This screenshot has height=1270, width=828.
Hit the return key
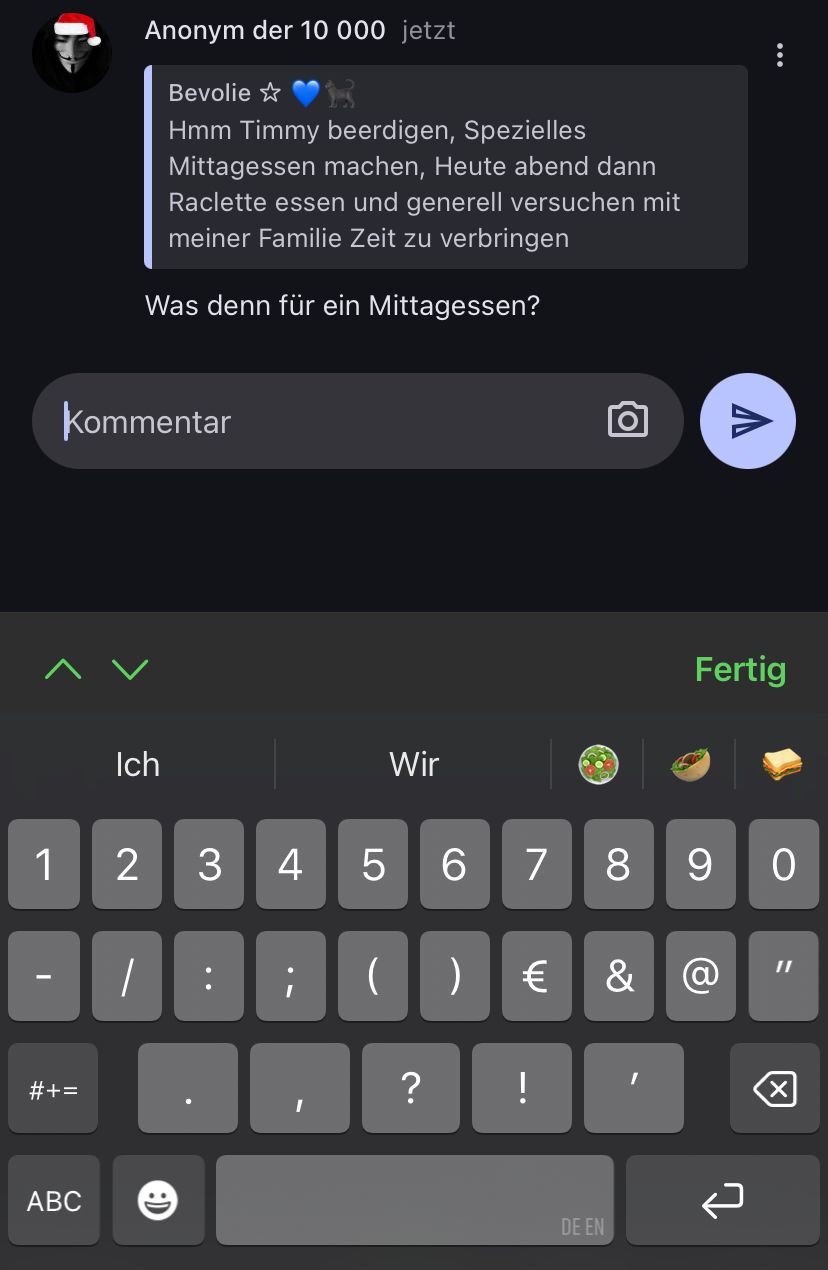[x=722, y=1200]
